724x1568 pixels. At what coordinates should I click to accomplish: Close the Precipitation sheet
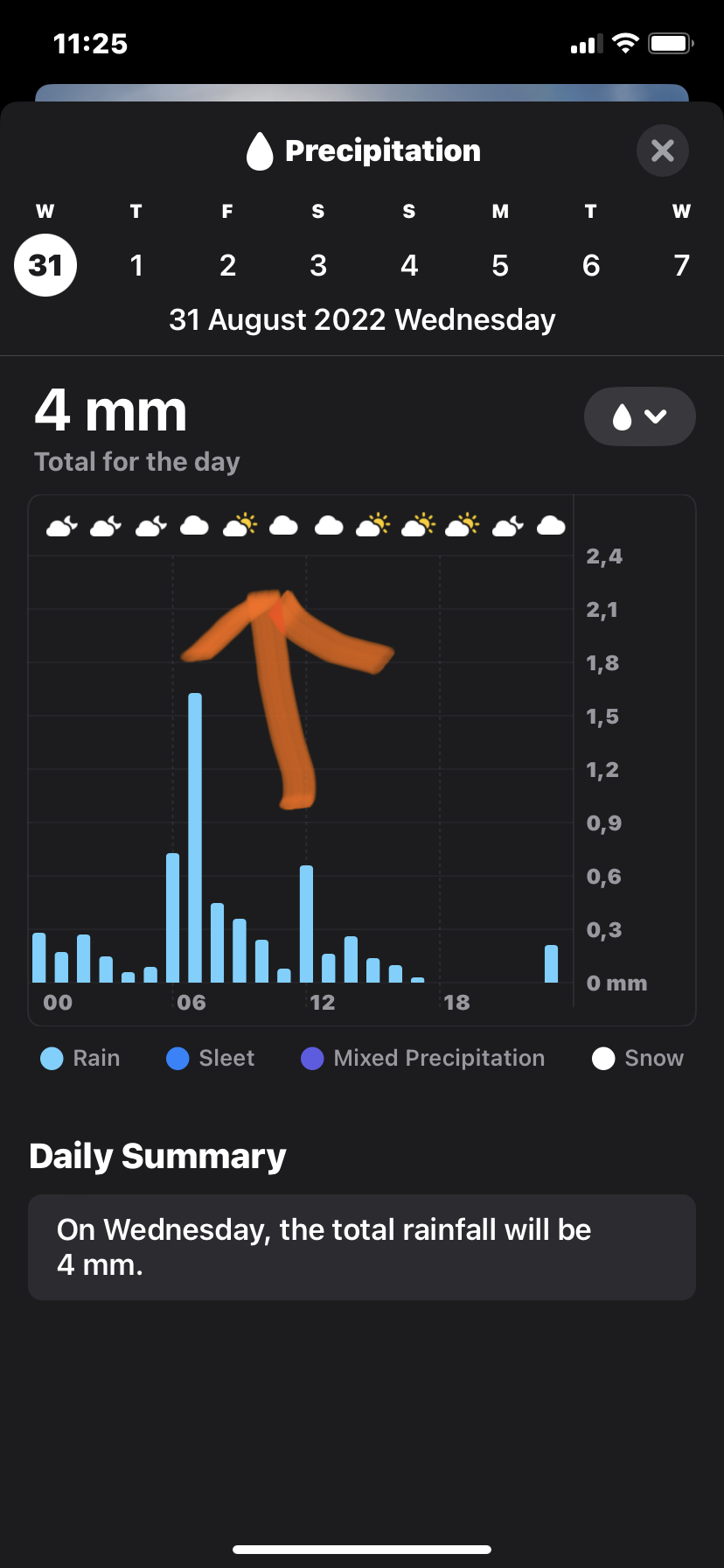pos(663,150)
